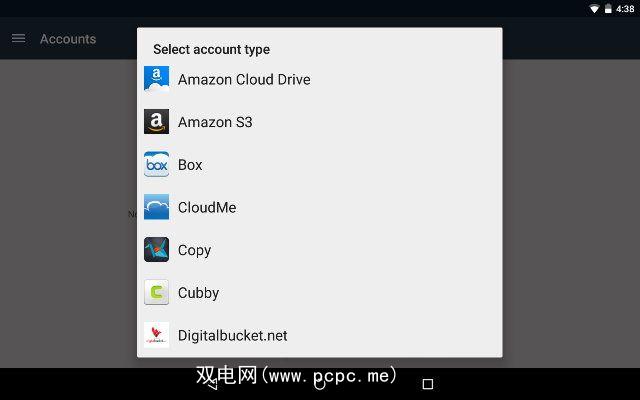Open the navigation drawer menu
640x400 pixels.
tap(18, 39)
